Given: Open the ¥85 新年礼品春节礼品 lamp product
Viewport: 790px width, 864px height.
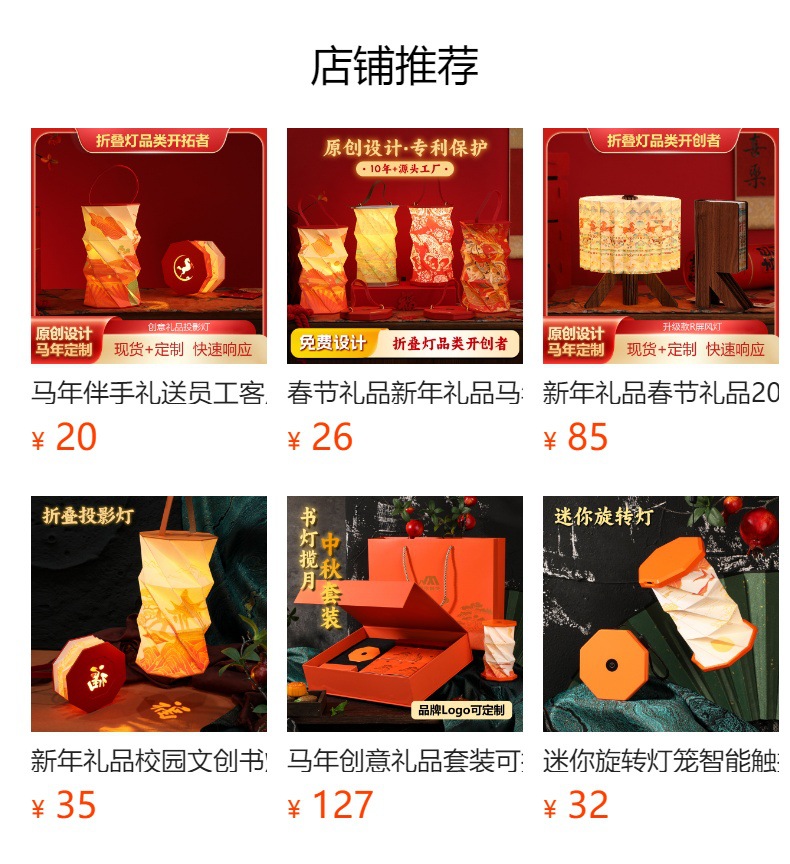Looking at the screenshot, I should pos(661,246).
